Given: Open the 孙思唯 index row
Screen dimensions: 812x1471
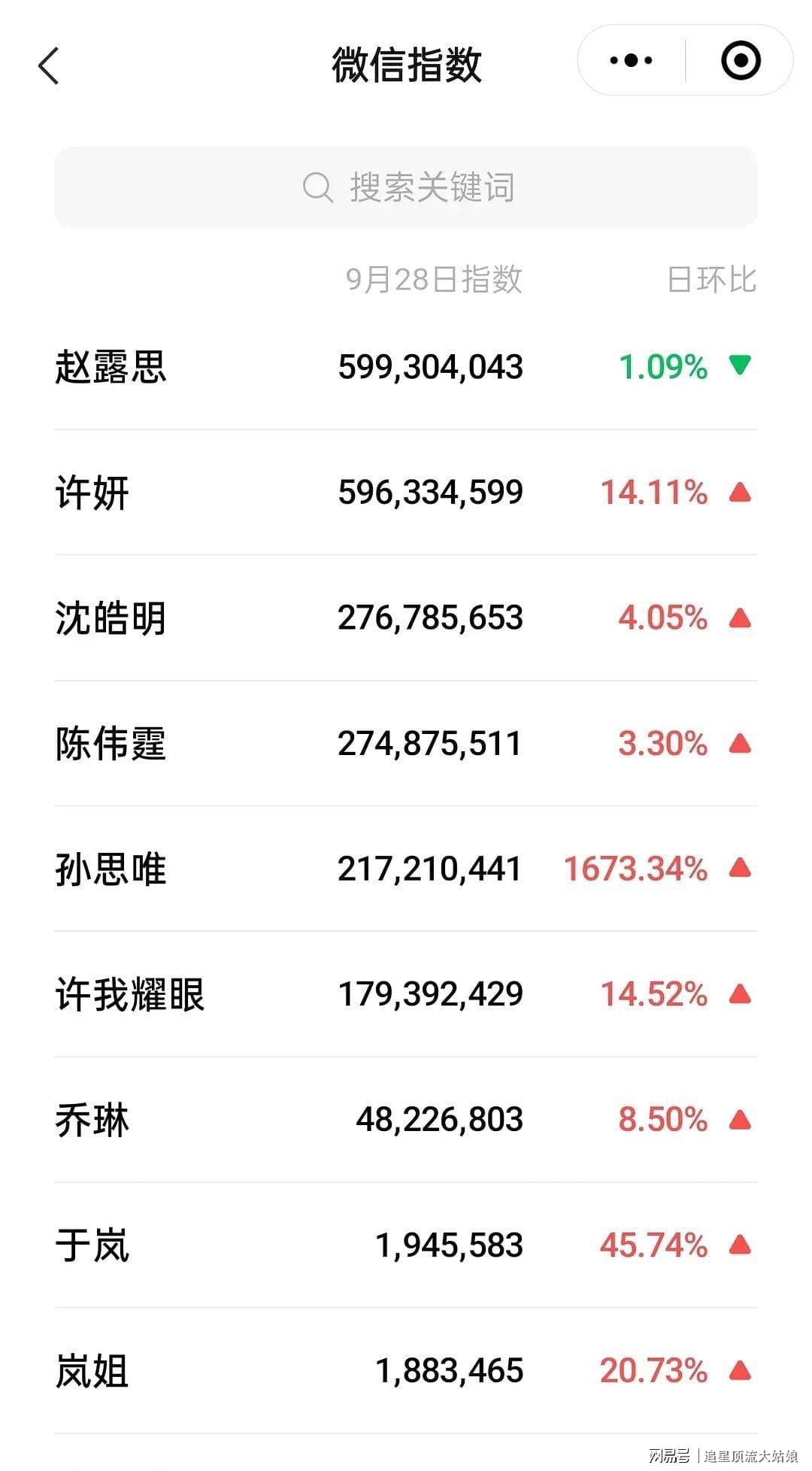Looking at the screenshot, I should tap(406, 869).
